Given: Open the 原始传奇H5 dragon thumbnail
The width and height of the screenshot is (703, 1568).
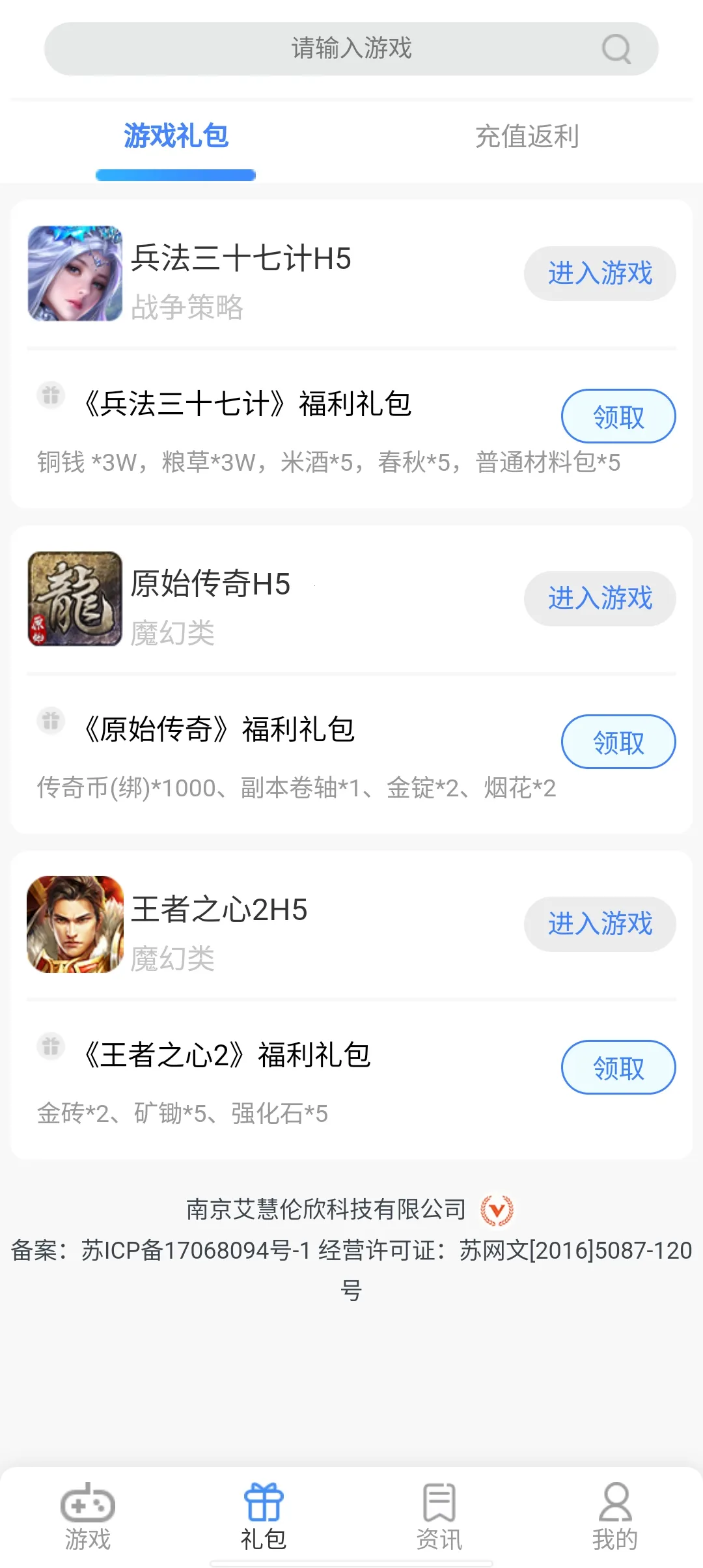Looking at the screenshot, I should point(75,599).
